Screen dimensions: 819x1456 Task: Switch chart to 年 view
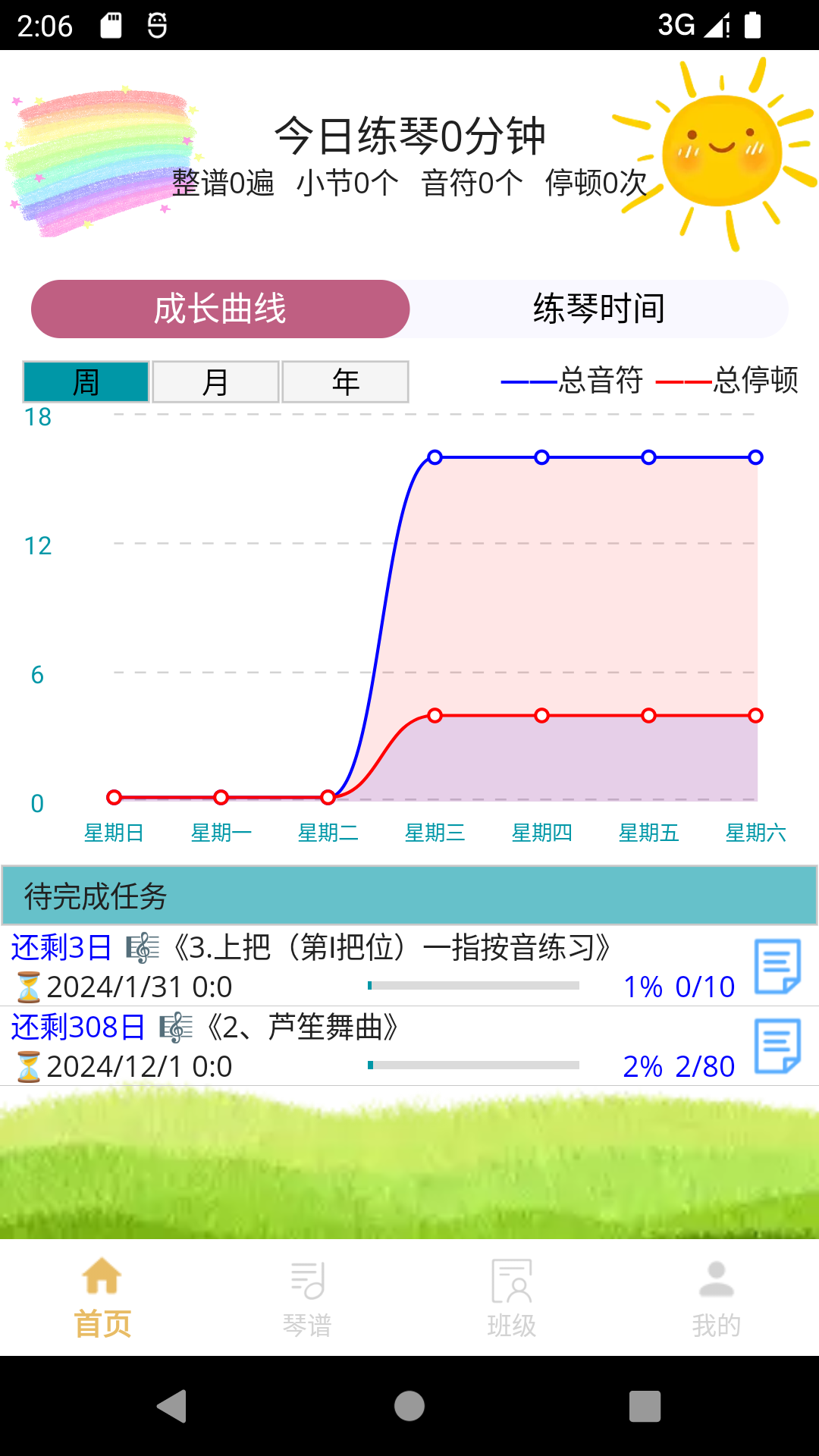click(345, 381)
